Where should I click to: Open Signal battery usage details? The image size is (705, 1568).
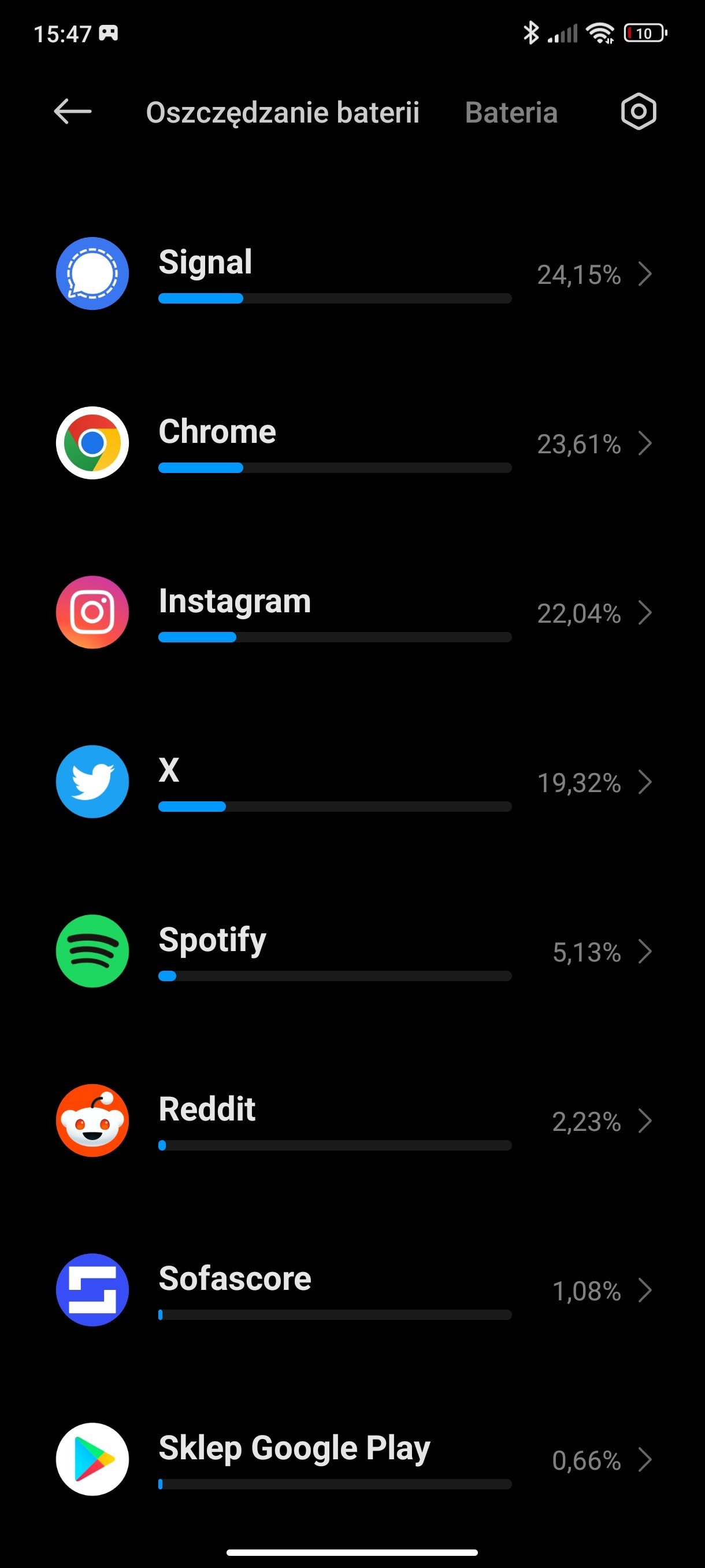pyautogui.click(x=353, y=274)
